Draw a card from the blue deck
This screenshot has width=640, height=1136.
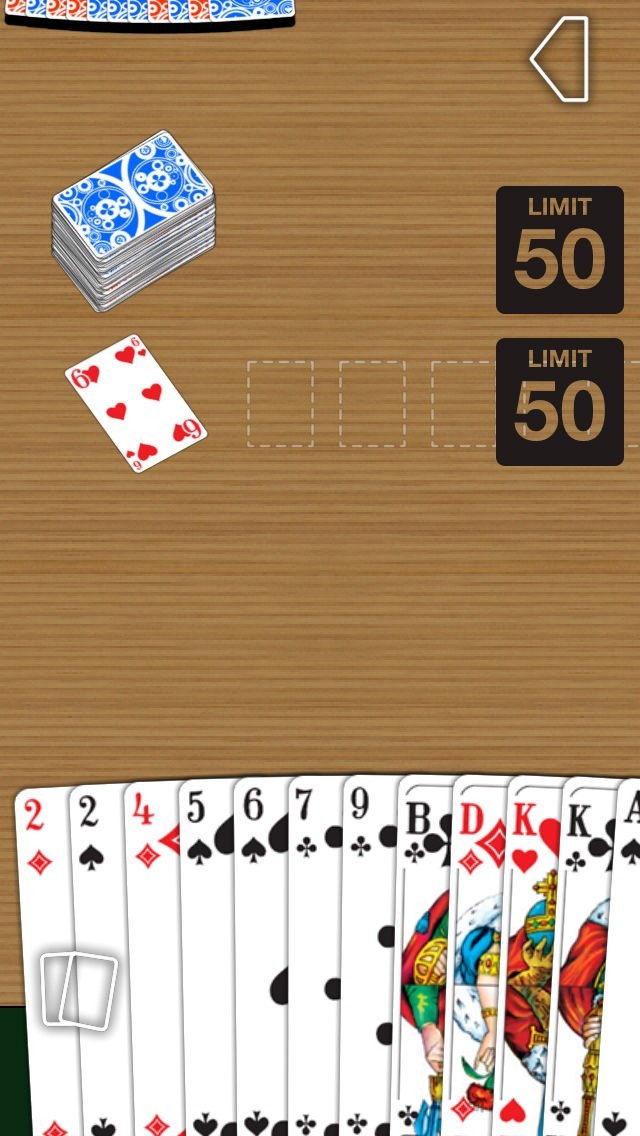pos(134,220)
